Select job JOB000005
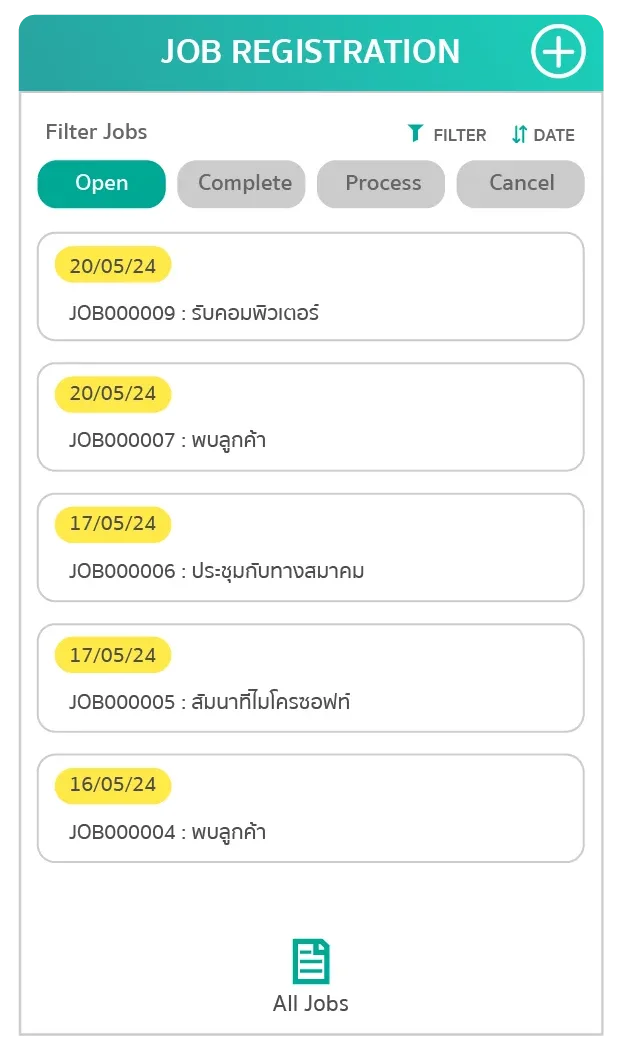Image resolution: width=627 pixels, height=1041 pixels. click(x=310, y=678)
